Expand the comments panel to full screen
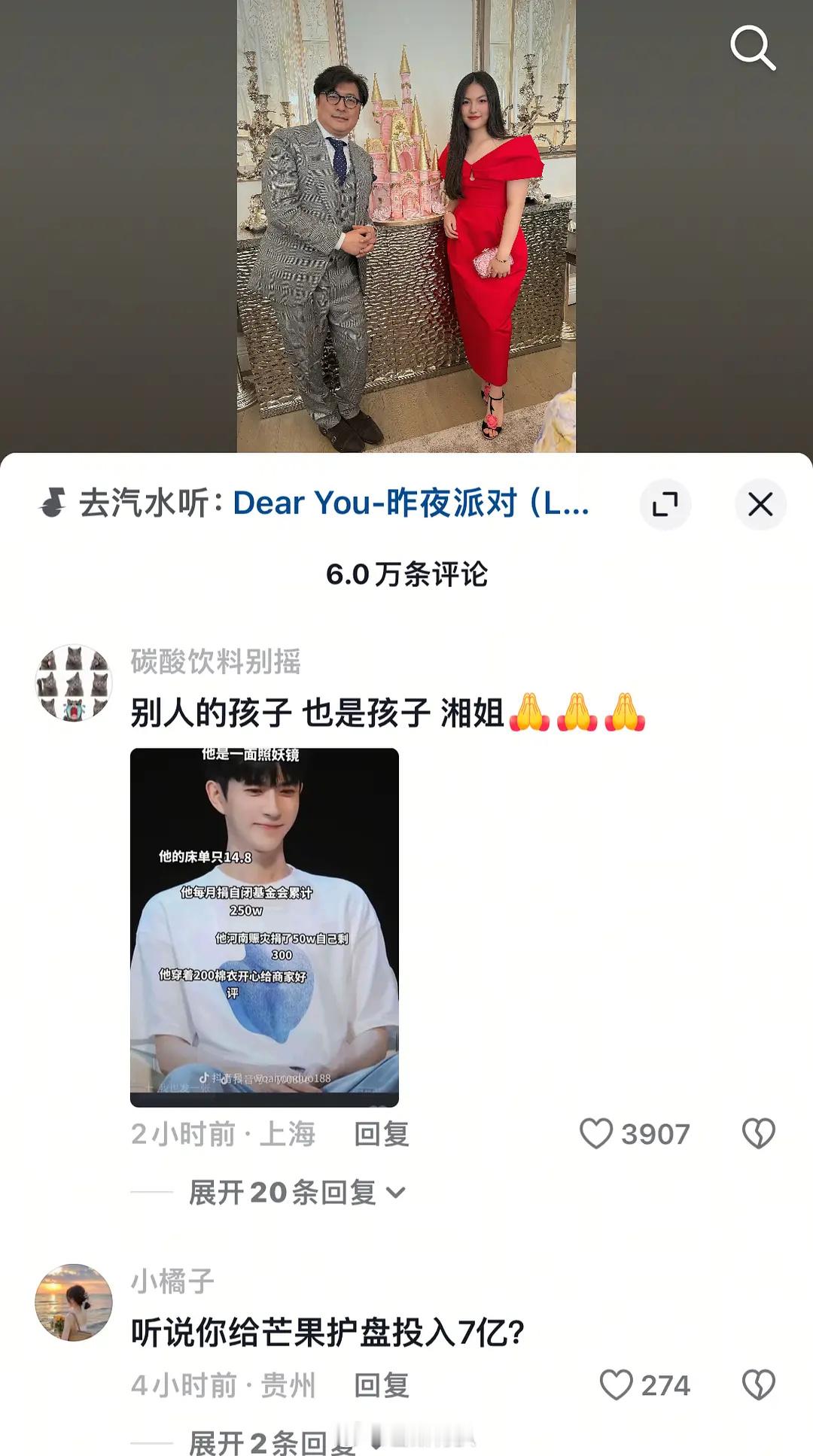This screenshot has height=1456, width=813. click(x=665, y=504)
